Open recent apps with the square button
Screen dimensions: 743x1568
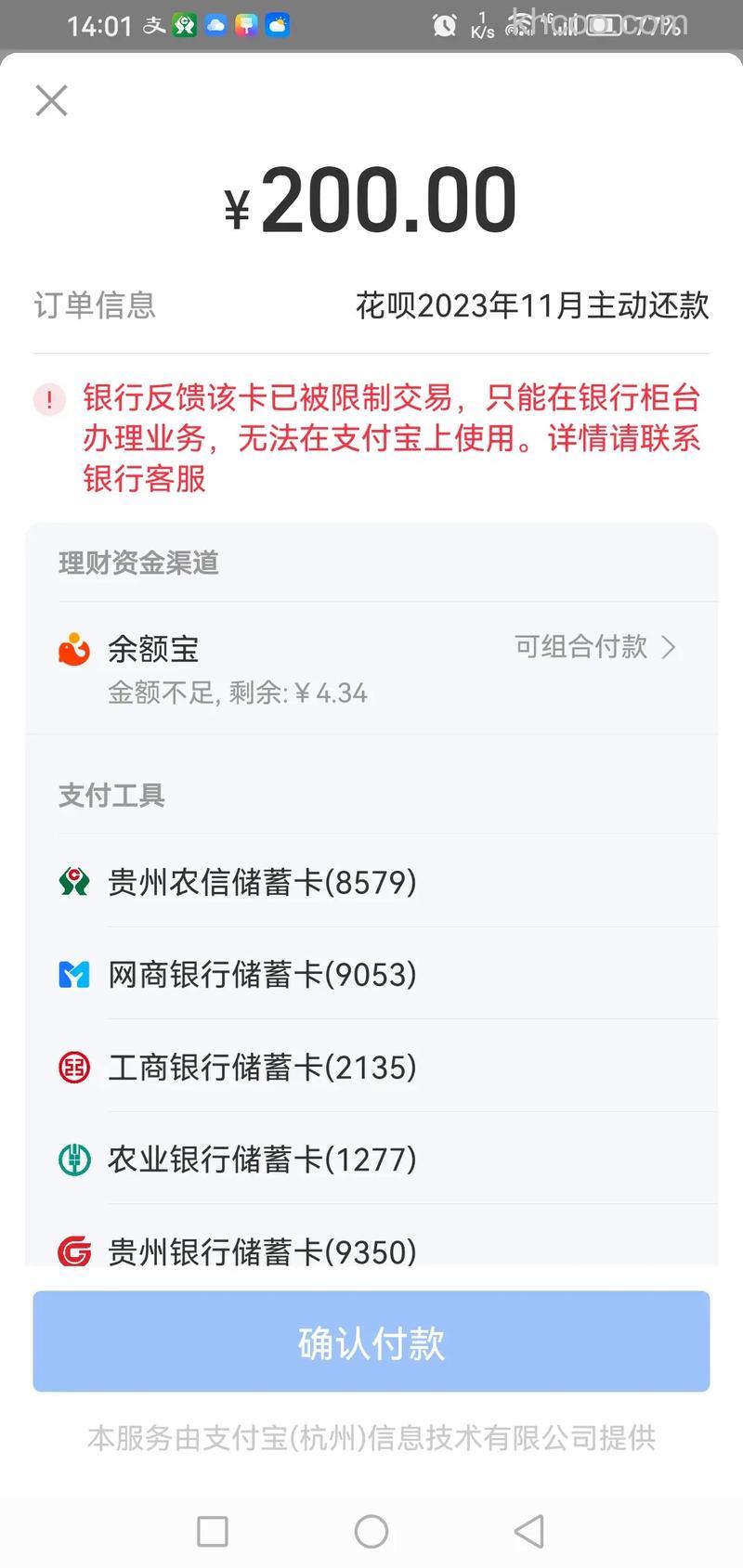(x=214, y=1530)
